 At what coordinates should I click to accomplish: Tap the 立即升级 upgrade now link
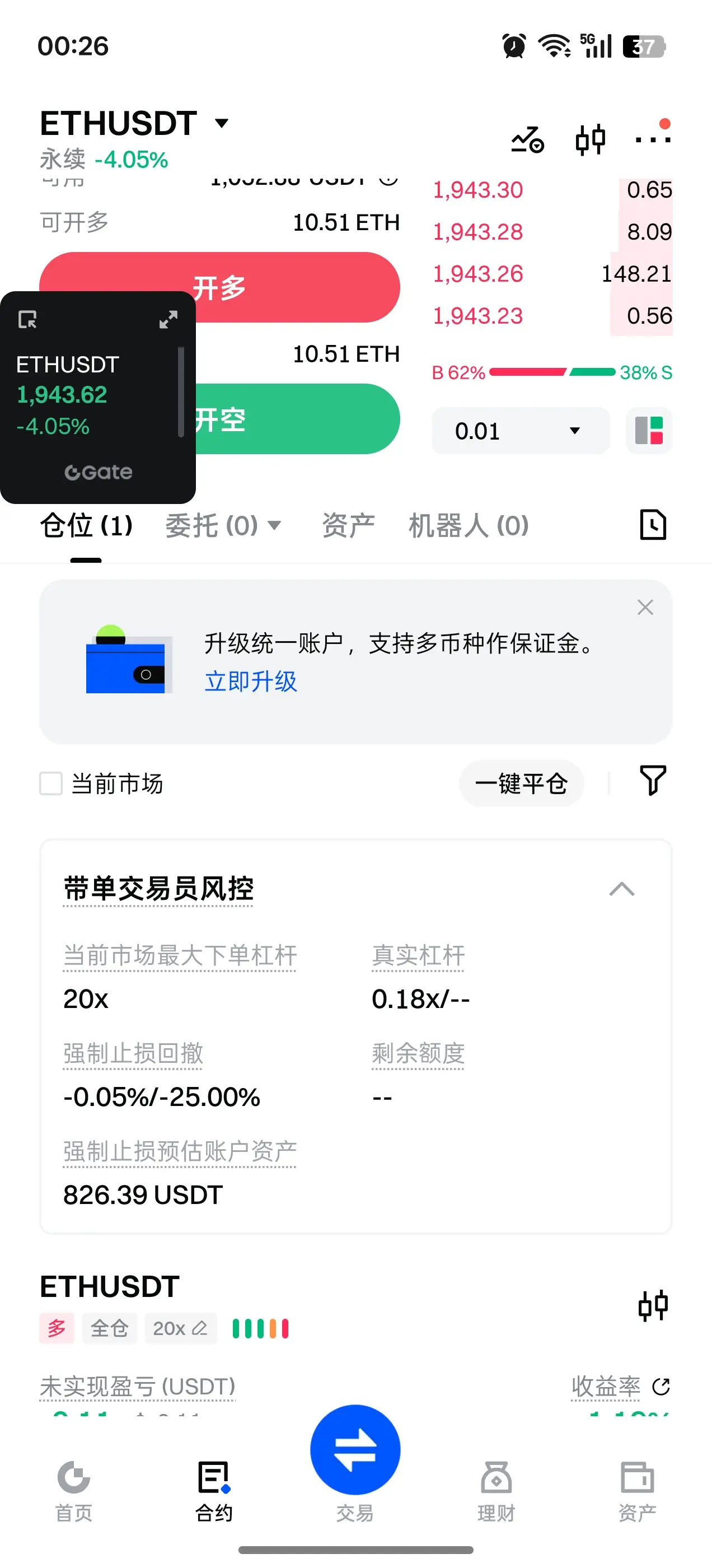point(251,681)
